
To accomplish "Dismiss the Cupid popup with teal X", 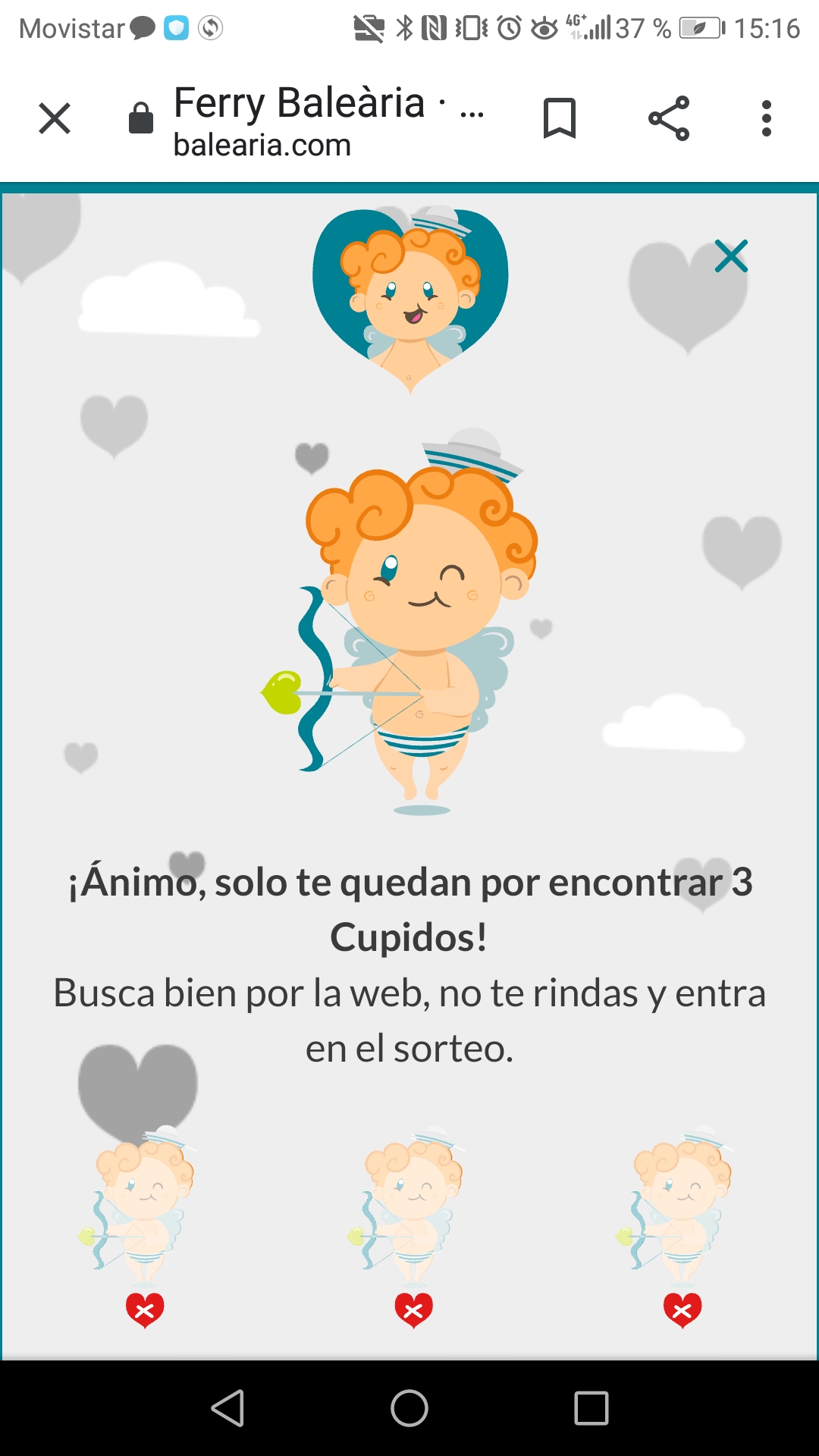I will tap(731, 256).
